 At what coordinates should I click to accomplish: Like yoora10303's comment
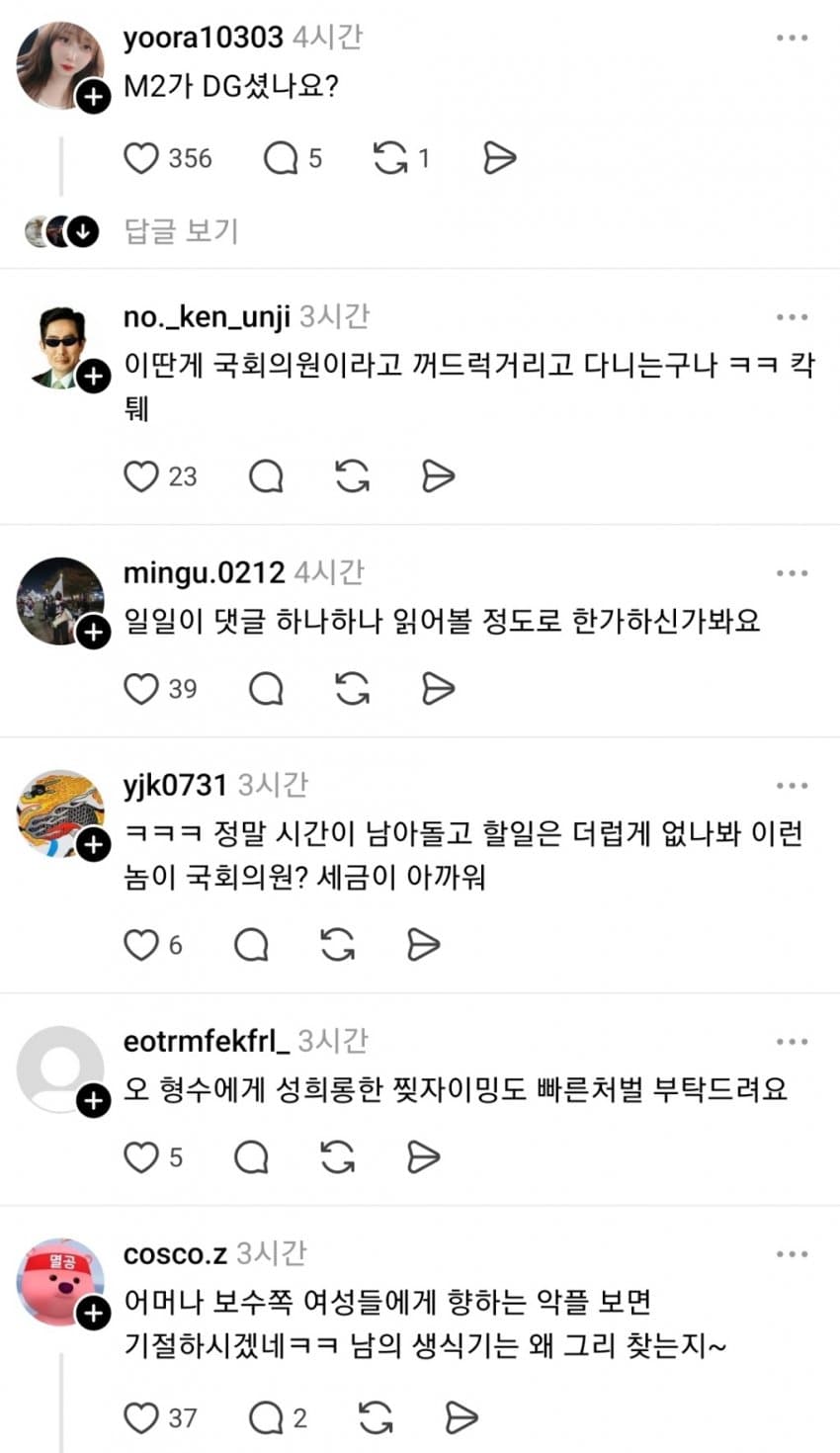tap(141, 158)
